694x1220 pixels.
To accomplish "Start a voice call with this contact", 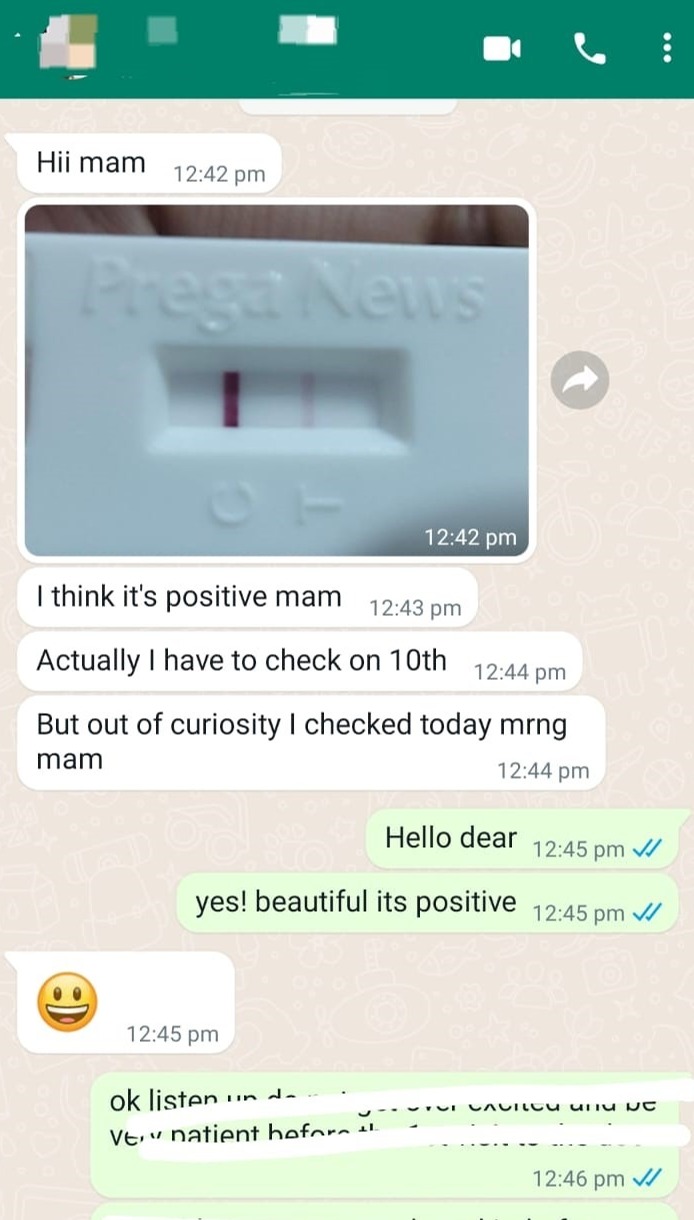I will 589,48.
